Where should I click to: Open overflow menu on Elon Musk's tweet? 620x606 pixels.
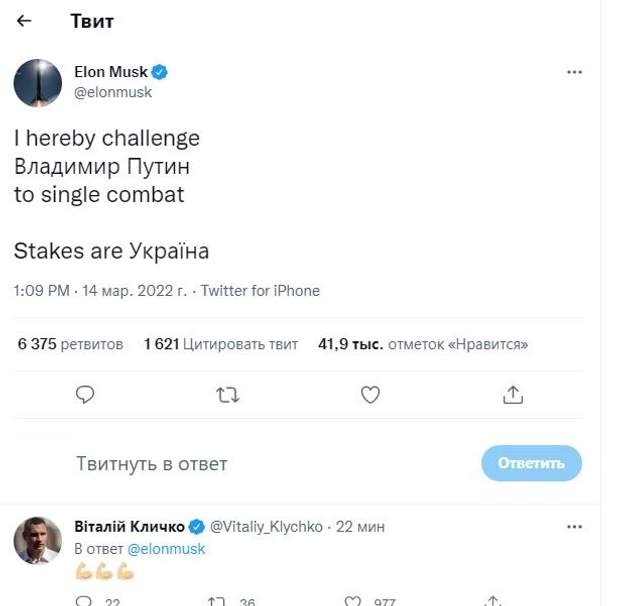pos(574,73)
